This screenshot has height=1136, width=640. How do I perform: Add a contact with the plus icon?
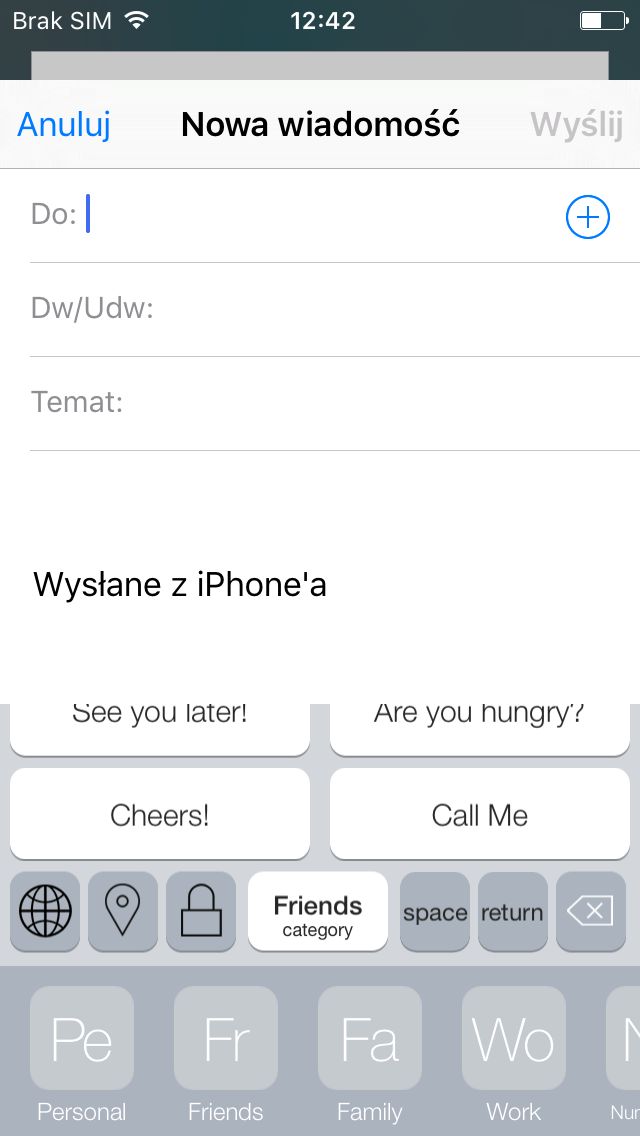pos(587,217)
